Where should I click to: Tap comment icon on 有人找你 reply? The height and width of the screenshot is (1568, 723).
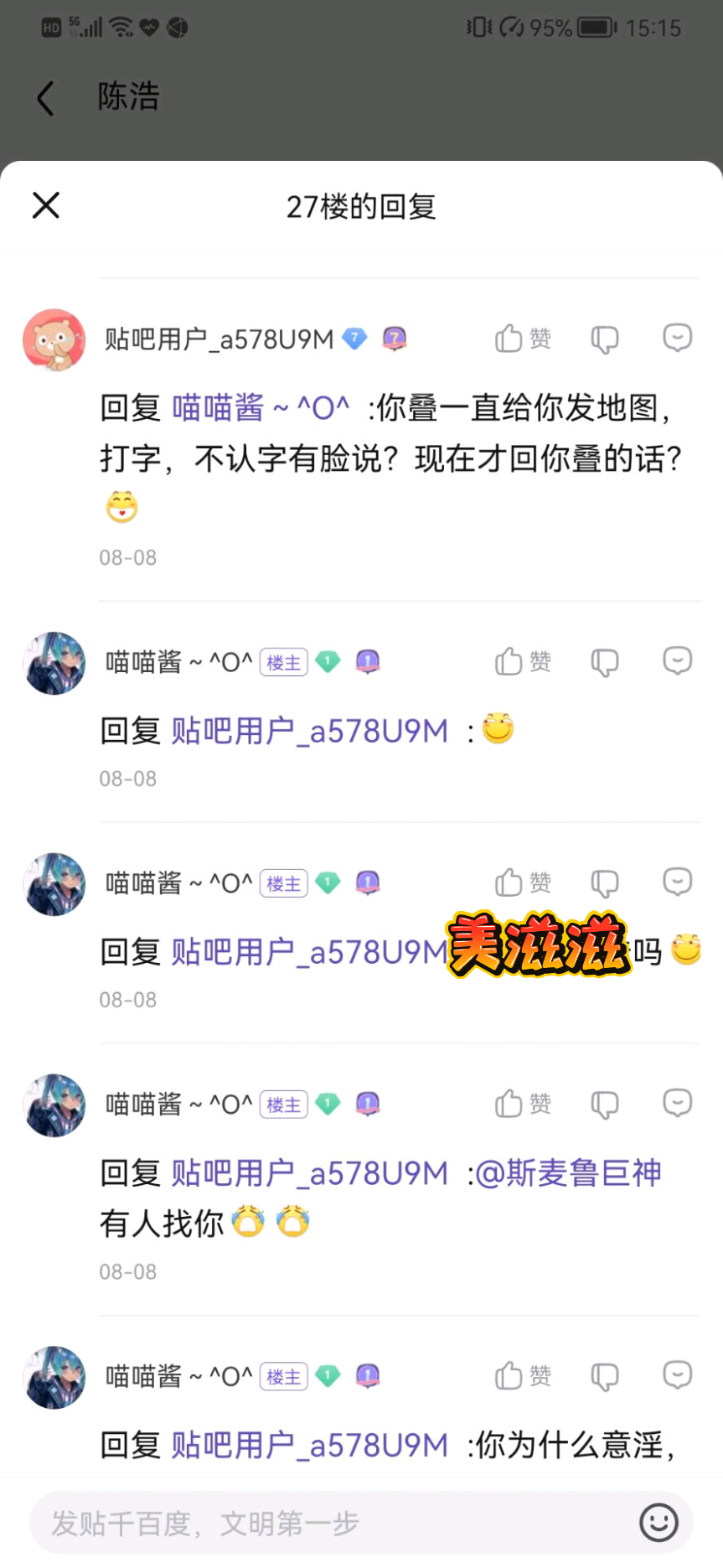[x=677, y=1103]
